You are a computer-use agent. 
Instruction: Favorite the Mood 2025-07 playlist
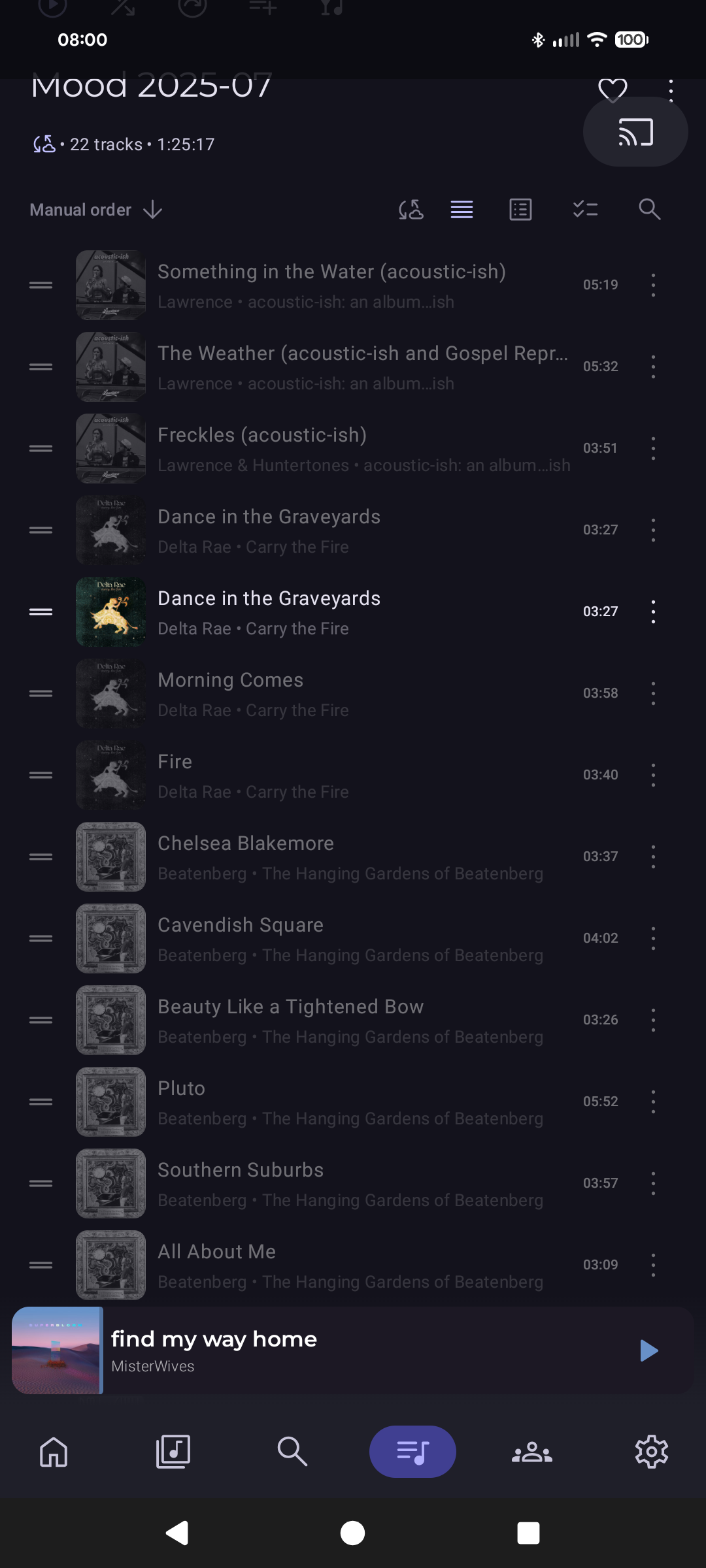click(613, 90)
